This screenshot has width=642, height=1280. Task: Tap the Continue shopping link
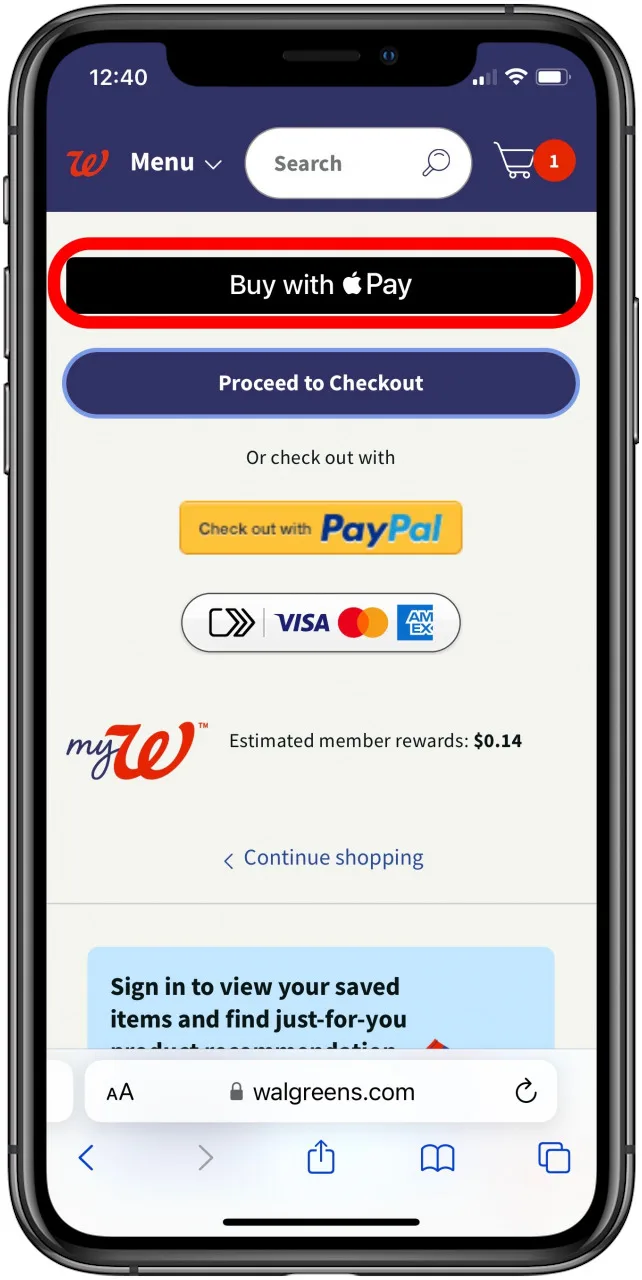coord(323,858)
